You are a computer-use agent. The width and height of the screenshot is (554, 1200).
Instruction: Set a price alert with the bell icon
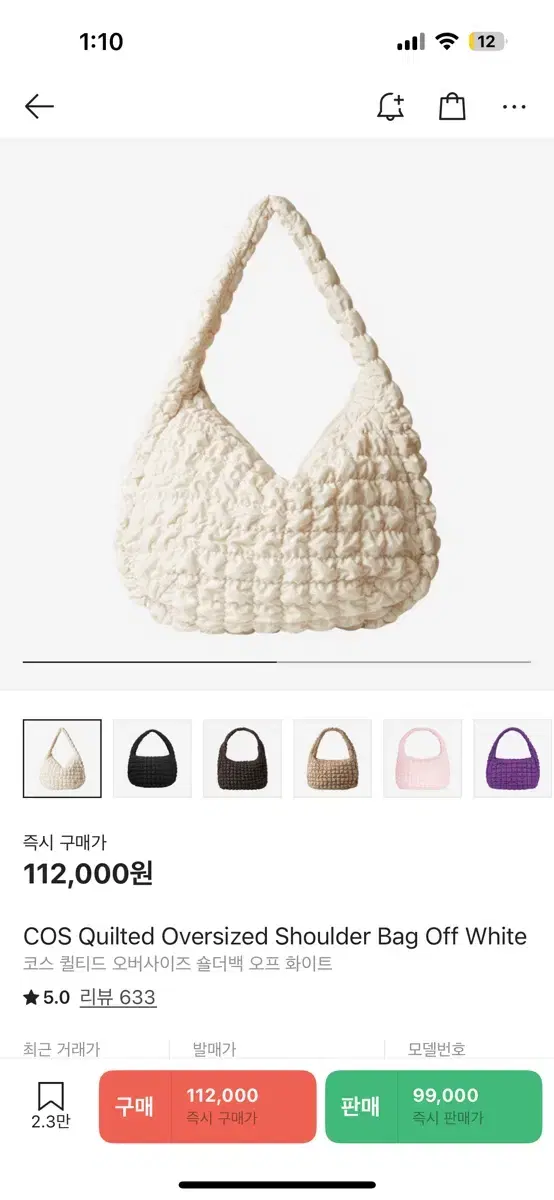click(390, 106)
